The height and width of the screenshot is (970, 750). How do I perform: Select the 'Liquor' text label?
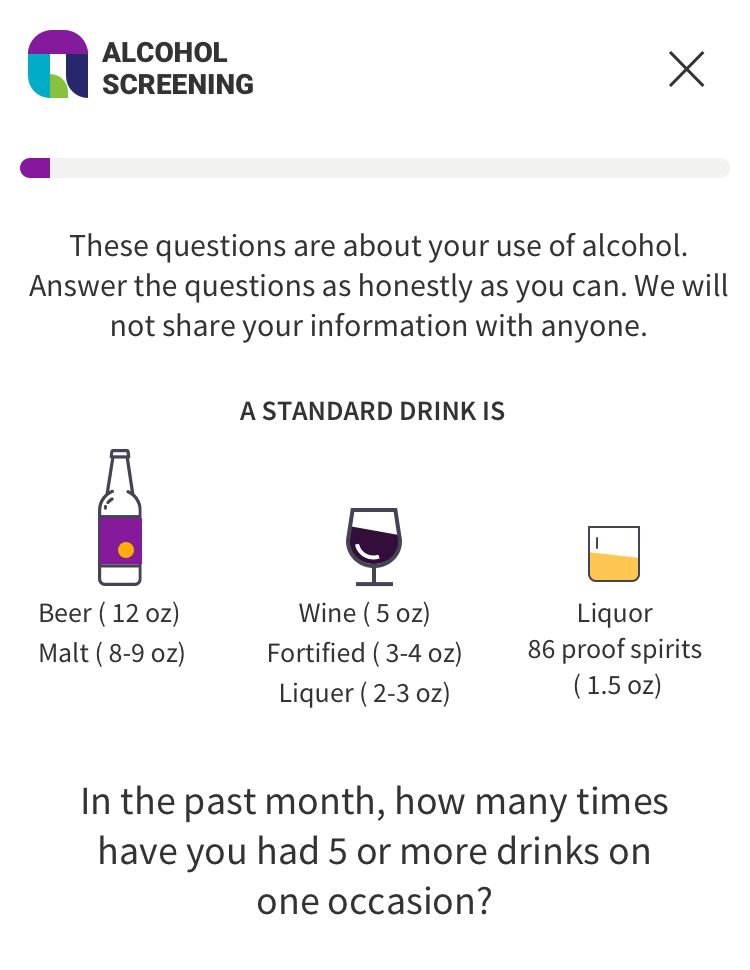(x=614, y=613)
